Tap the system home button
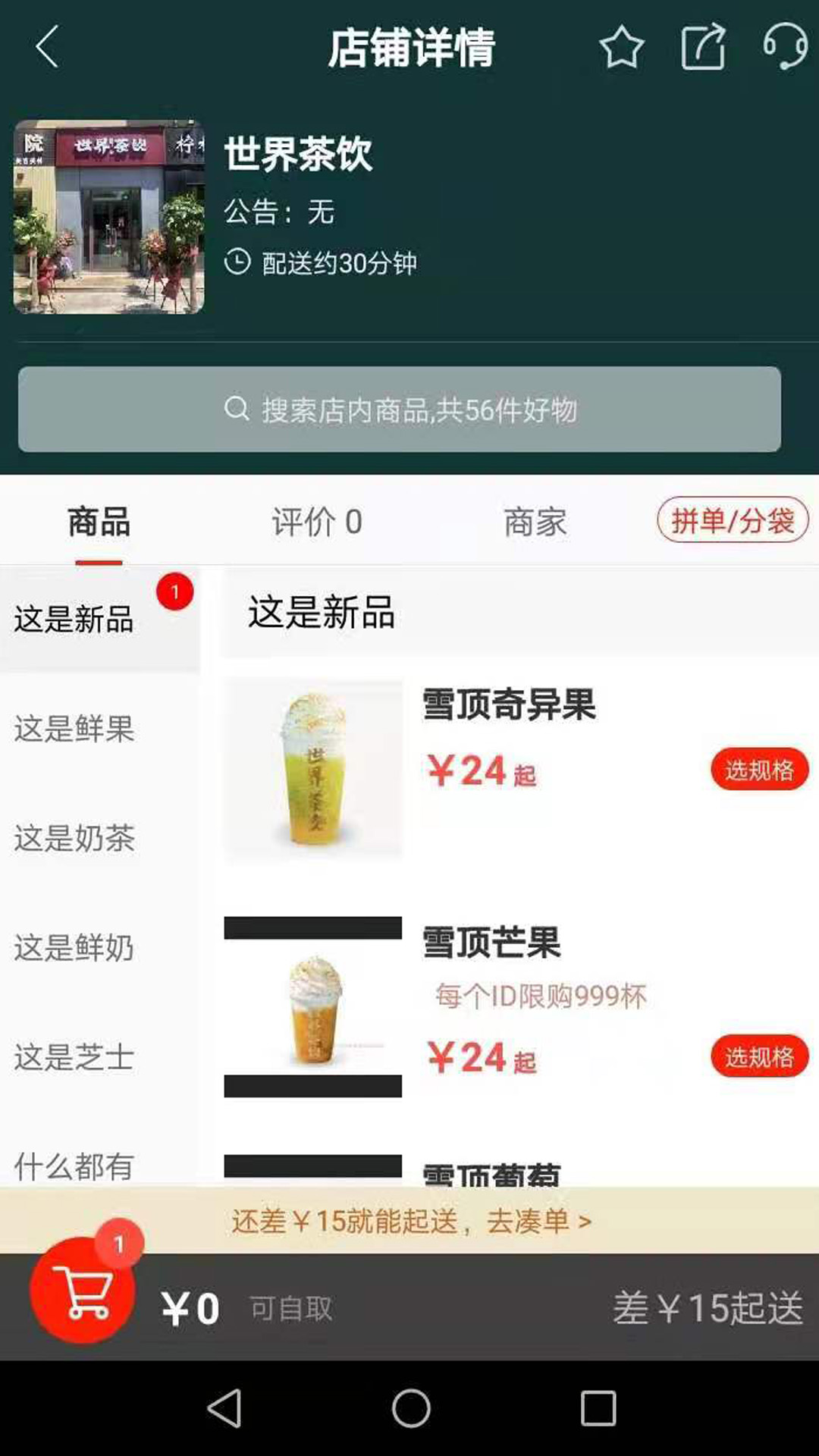 (x=411, y=1408)
